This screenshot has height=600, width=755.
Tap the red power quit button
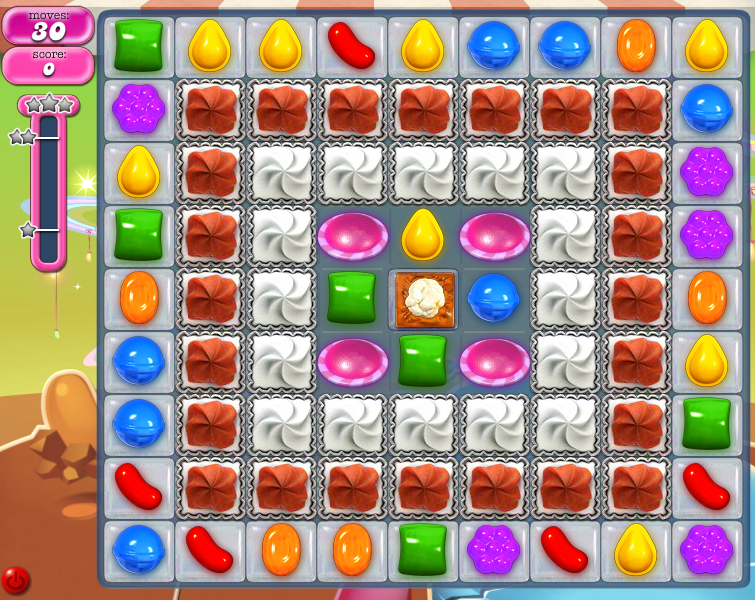click(15, 580)
